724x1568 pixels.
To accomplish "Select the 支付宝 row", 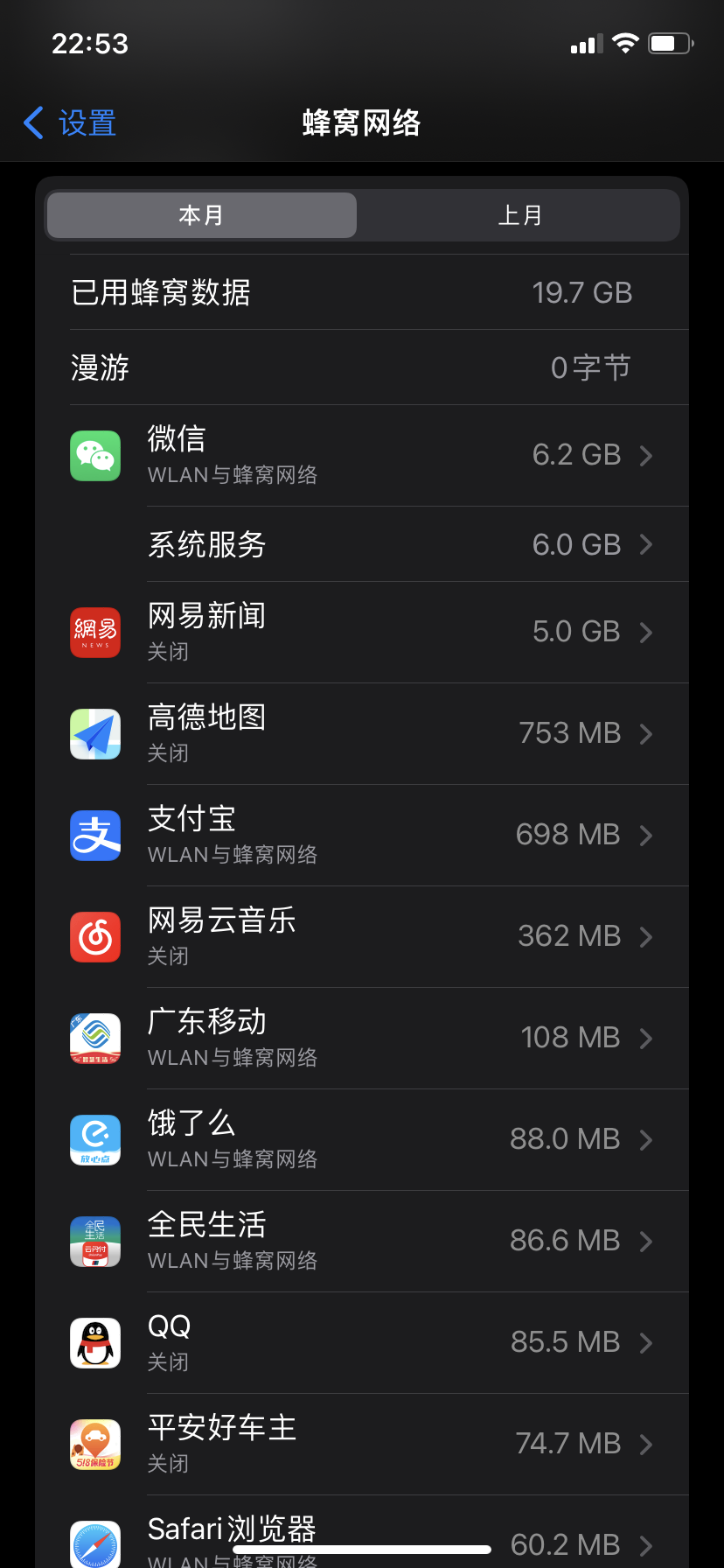I will coord(362,836).
